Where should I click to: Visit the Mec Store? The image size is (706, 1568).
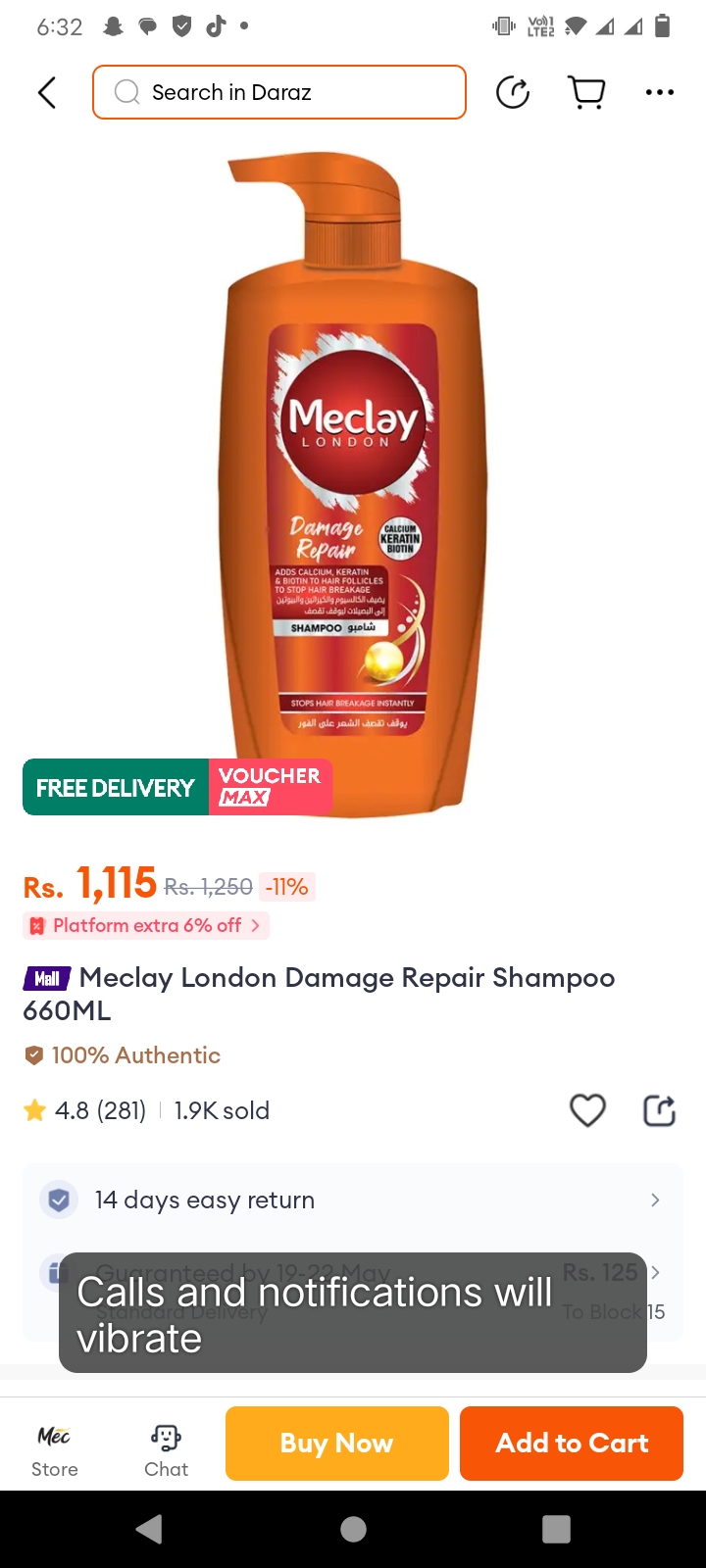[54, 1449]
